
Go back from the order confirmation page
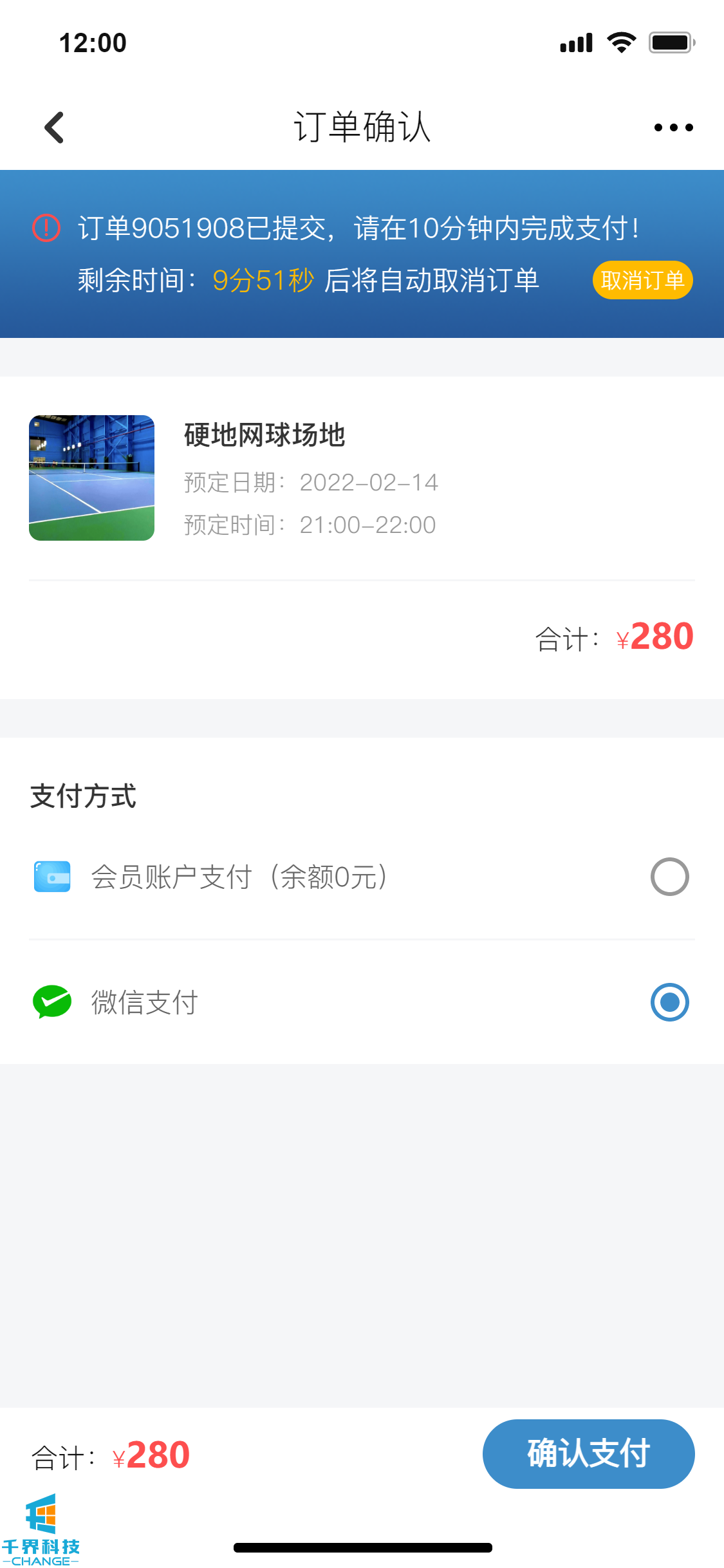coord(55,127)
